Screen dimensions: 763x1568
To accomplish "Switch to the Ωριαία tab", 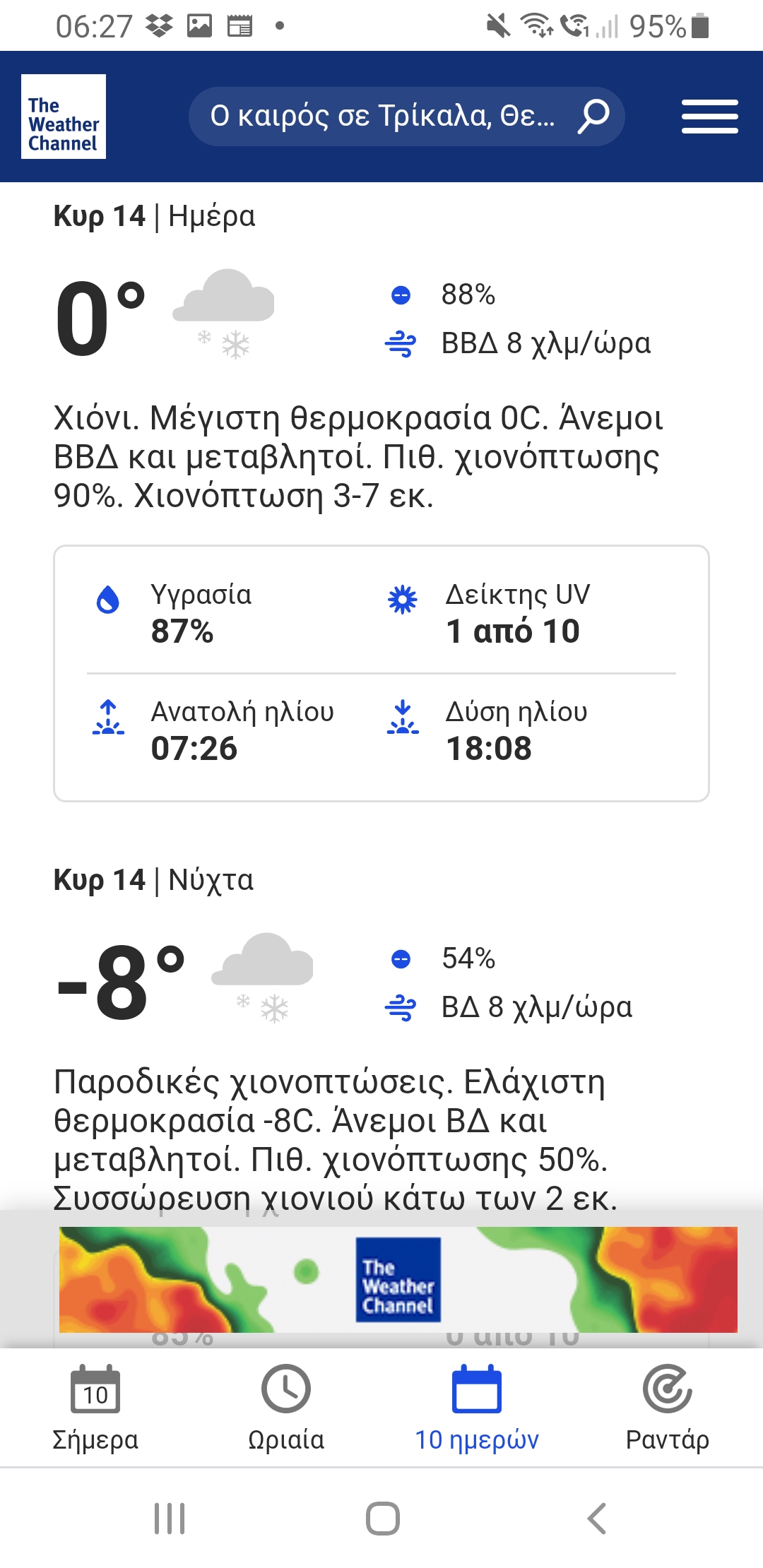I will 286,1407.
